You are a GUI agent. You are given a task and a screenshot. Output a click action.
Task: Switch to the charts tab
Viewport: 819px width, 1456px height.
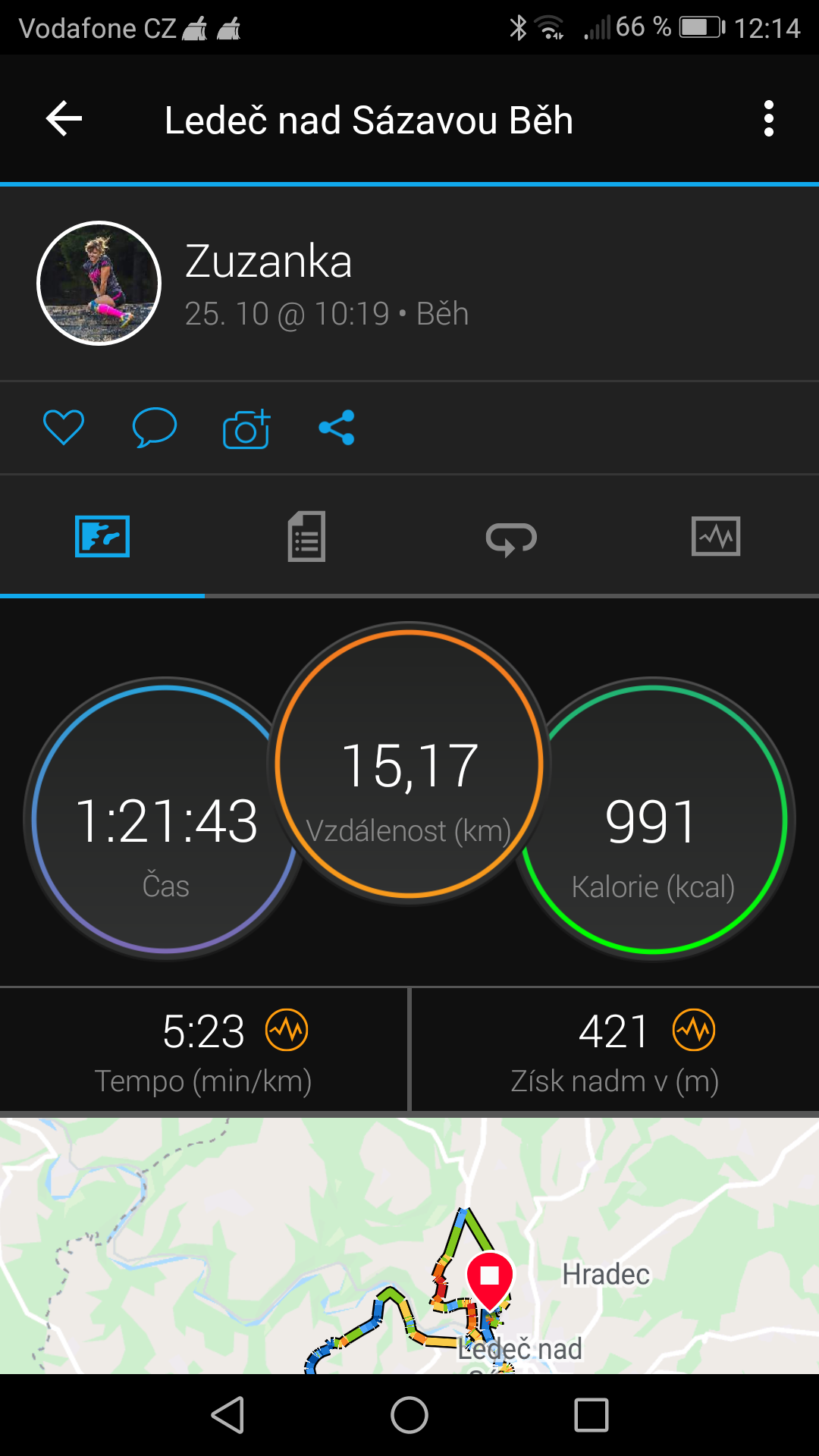click(716, 537)
